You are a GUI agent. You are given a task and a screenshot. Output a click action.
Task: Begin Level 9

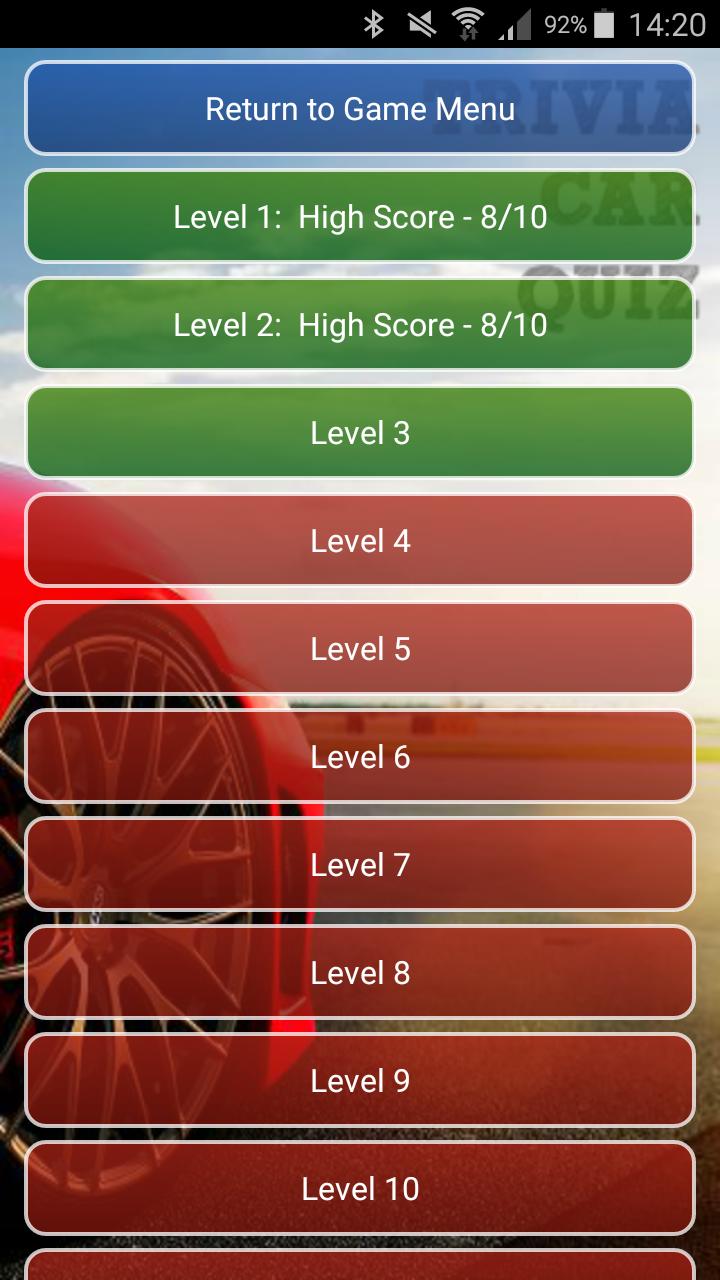[x=360, y=1081]
